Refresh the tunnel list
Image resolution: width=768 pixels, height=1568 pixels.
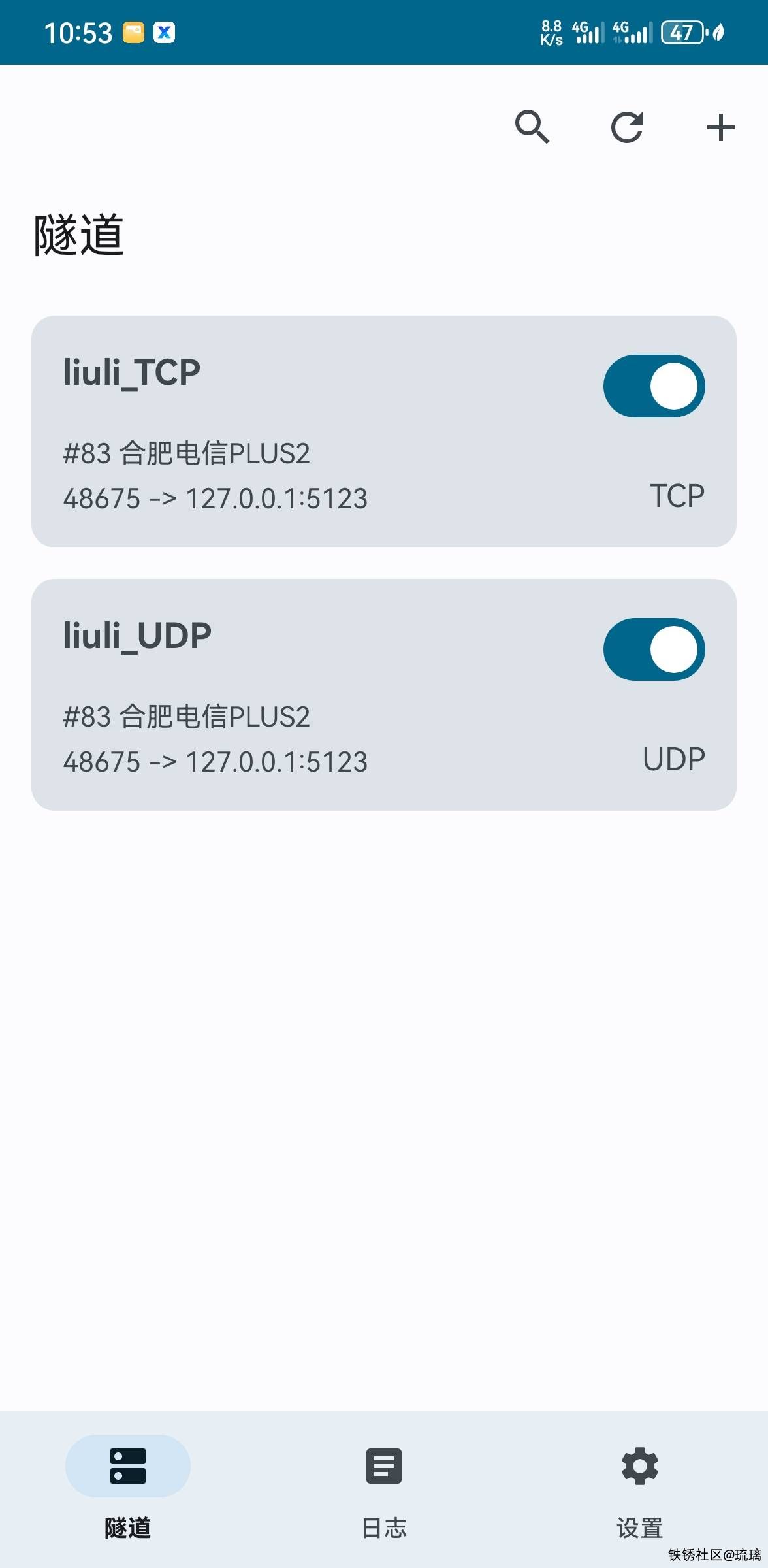tap(626, 127)
